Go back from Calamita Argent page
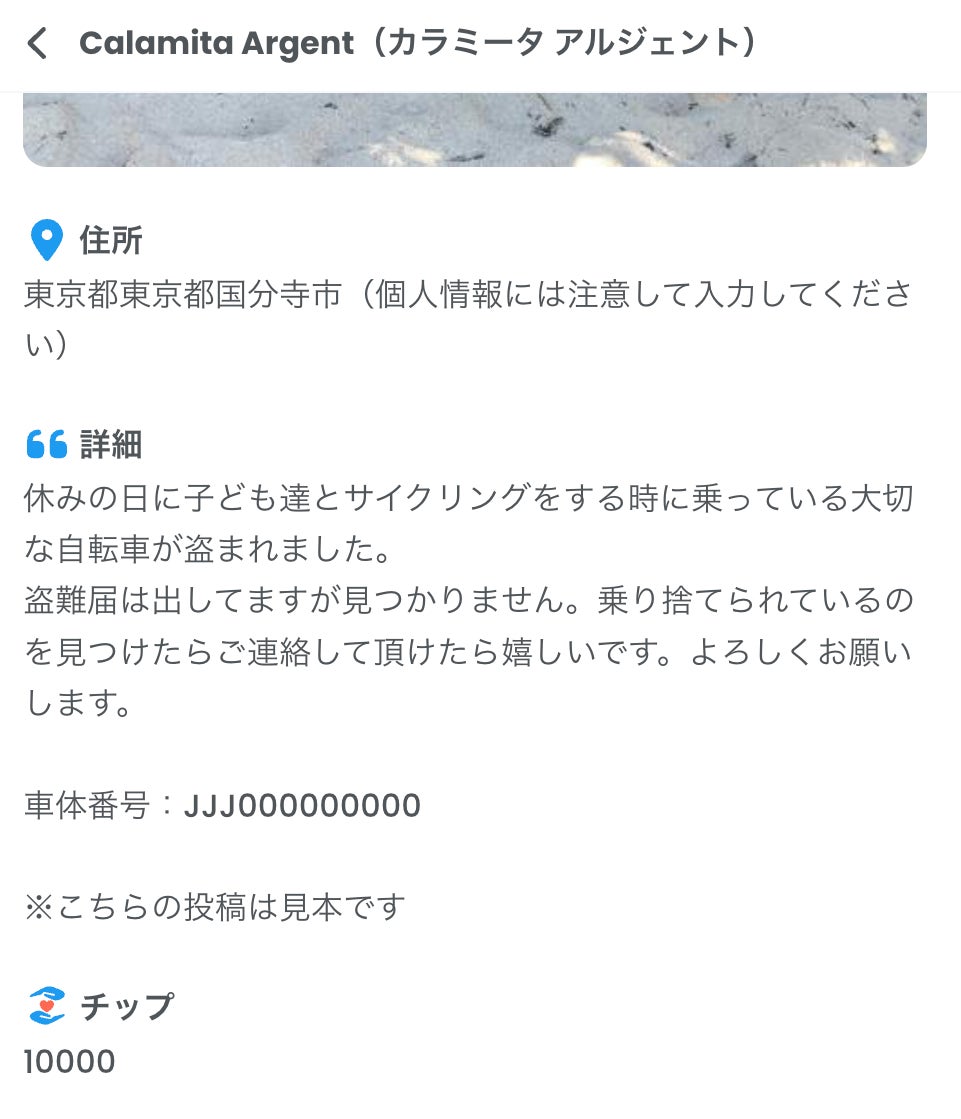961x1119 pixels. tap(37, 44)
